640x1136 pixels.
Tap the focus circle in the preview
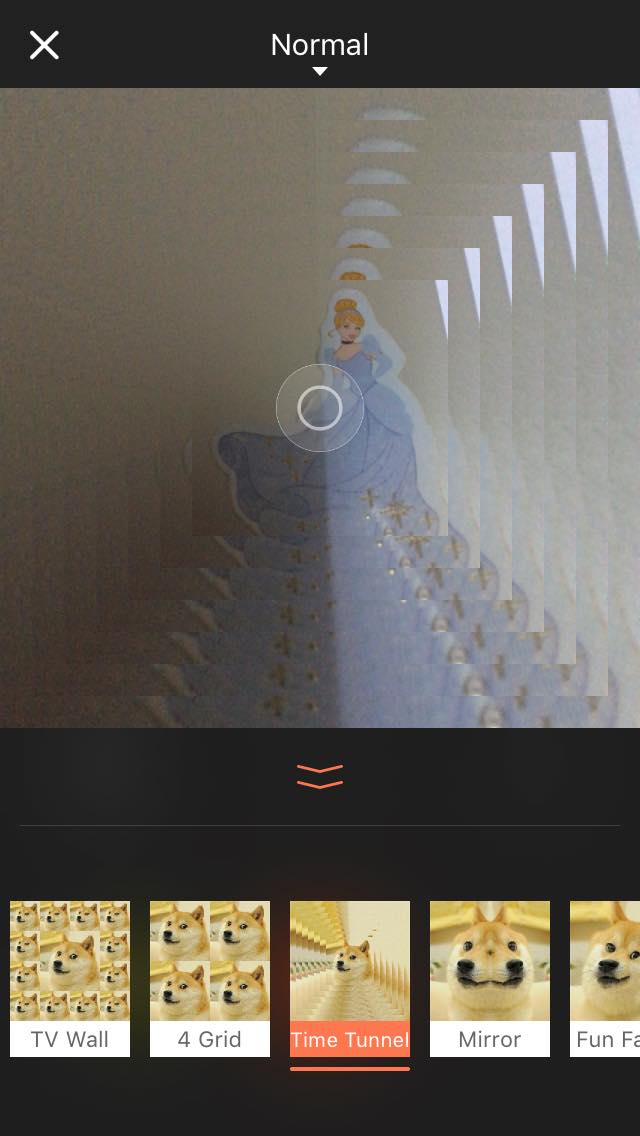click(x=320, y=408)
